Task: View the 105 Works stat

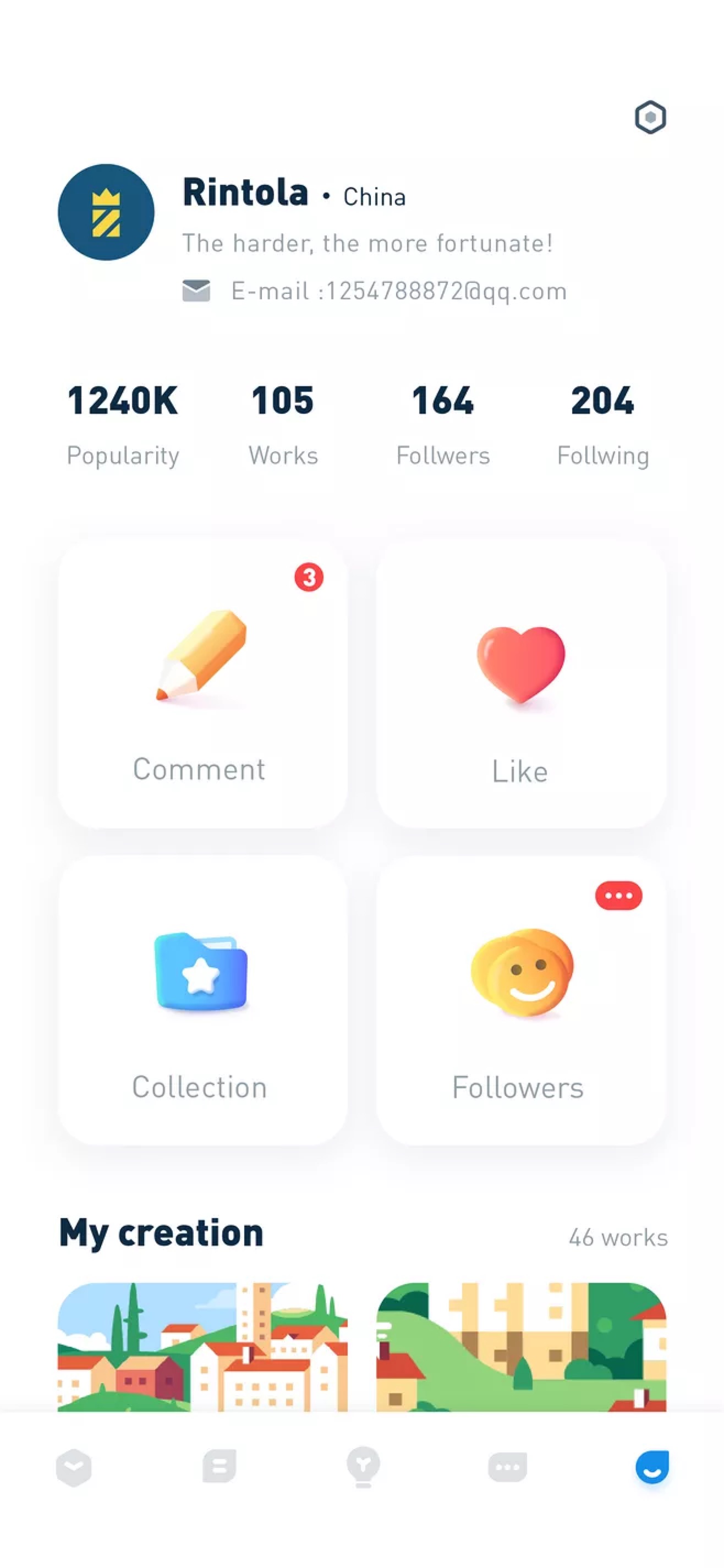Action: (x=283, y=424)
